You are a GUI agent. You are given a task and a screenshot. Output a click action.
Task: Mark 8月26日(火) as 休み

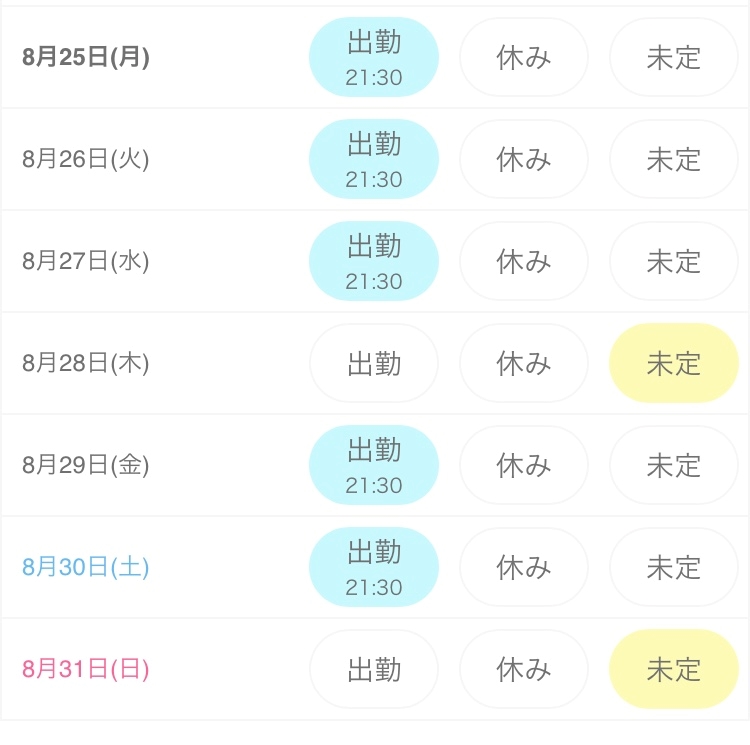coord(524,159)
